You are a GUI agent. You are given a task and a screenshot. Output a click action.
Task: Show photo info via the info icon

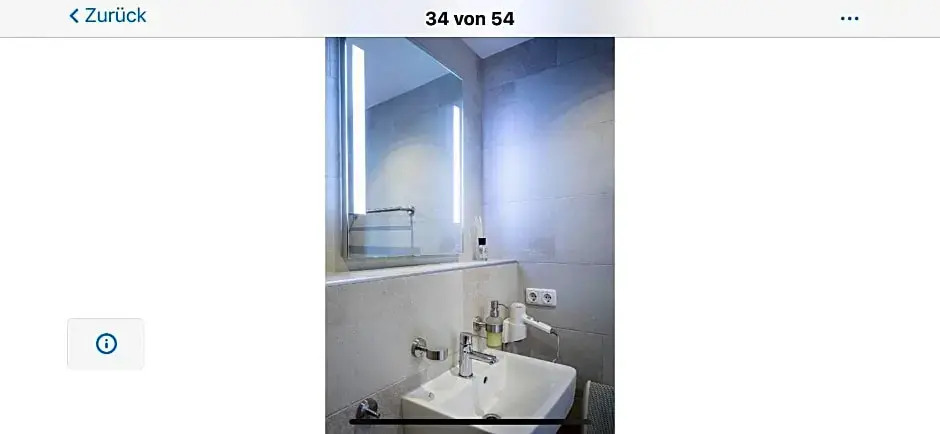click(x=106, y=344)
